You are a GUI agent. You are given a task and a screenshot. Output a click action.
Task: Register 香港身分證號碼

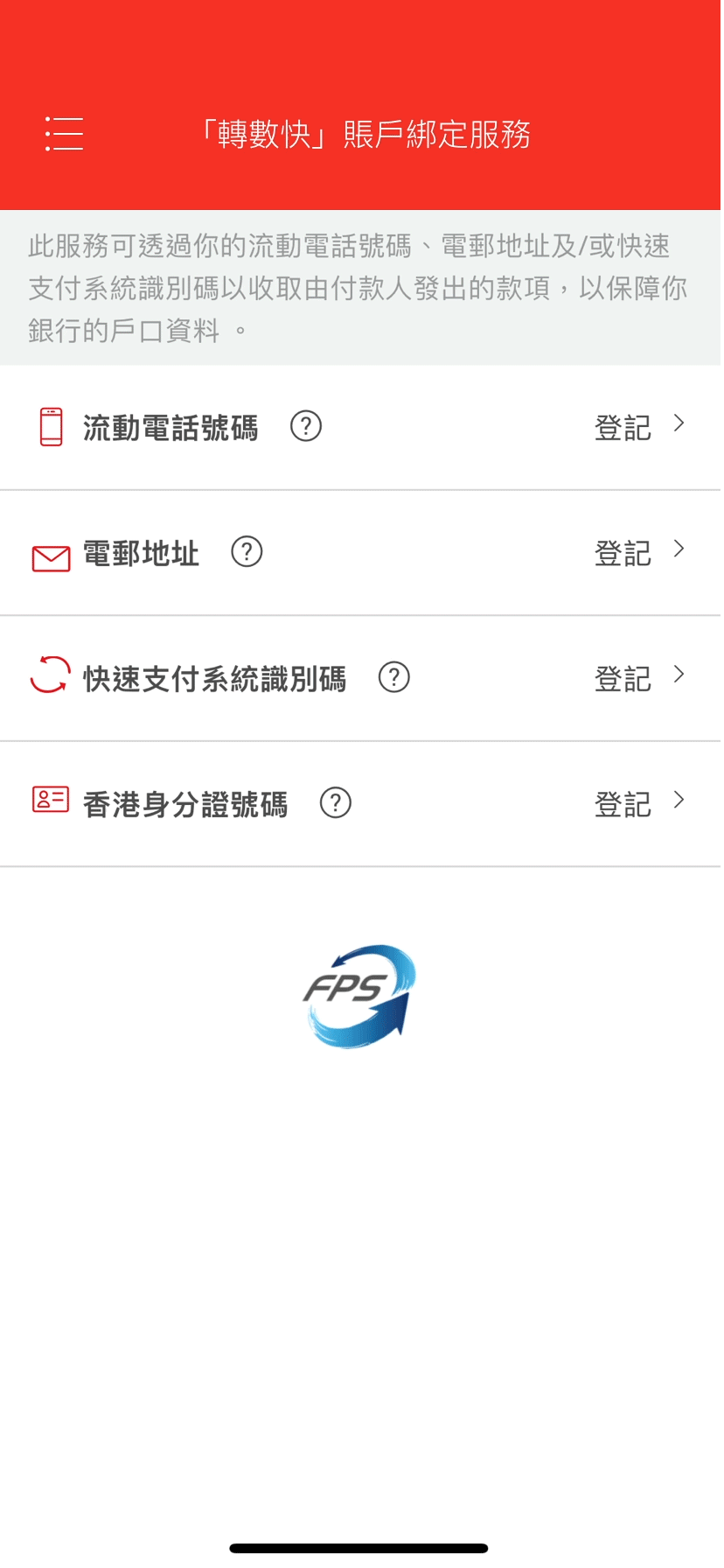coord(639,803)
